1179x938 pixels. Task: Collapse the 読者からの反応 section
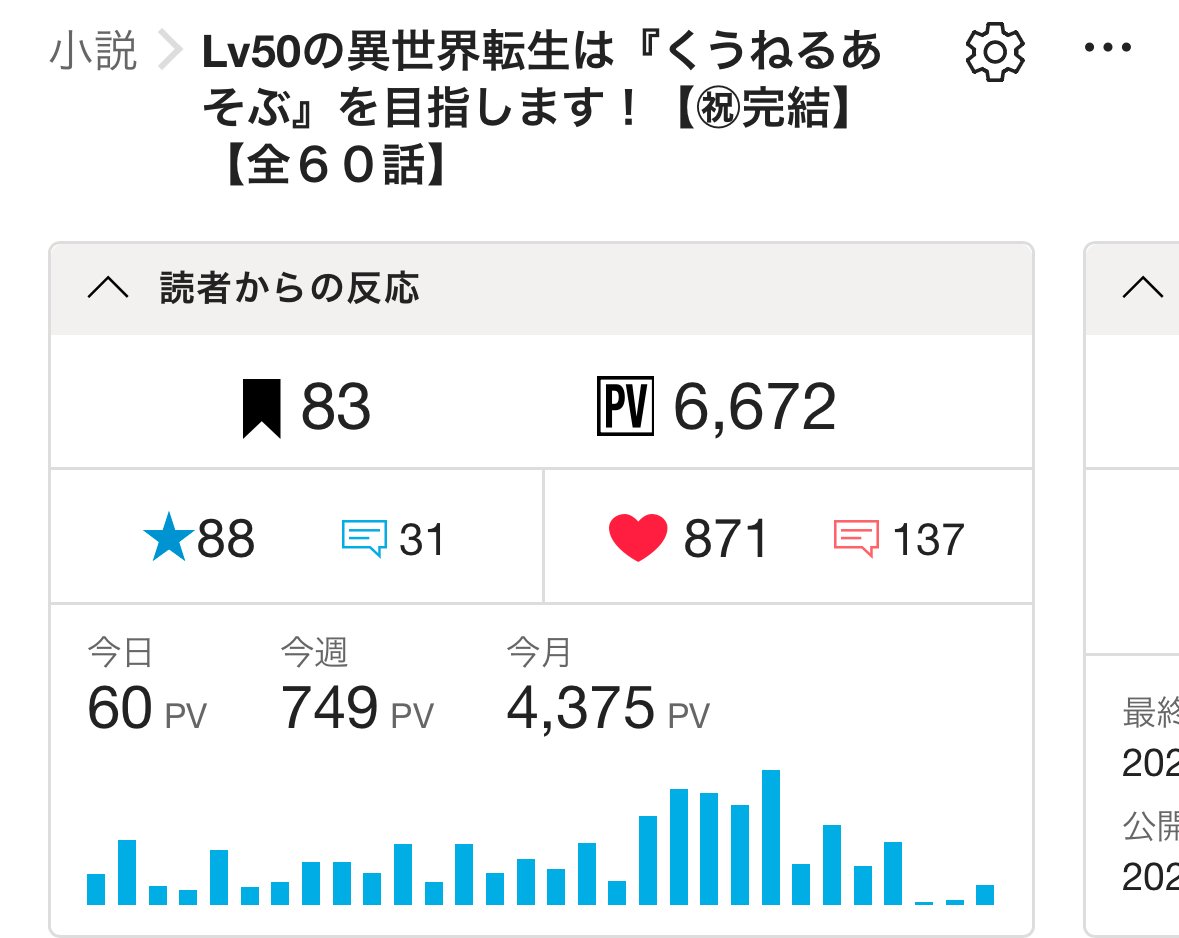[x=108, y=288]
